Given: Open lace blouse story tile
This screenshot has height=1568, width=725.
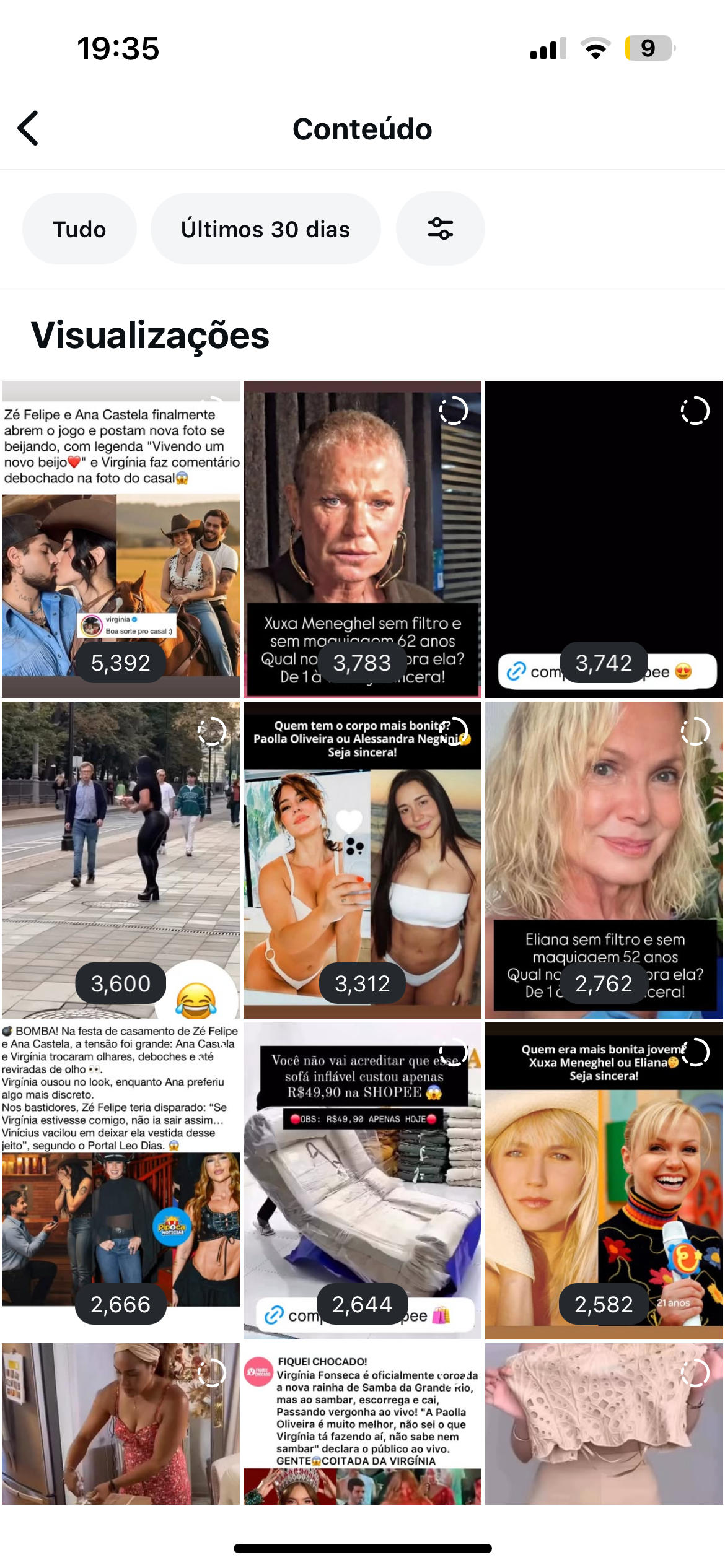Looking at the screenshot, I should point(604,1424).
